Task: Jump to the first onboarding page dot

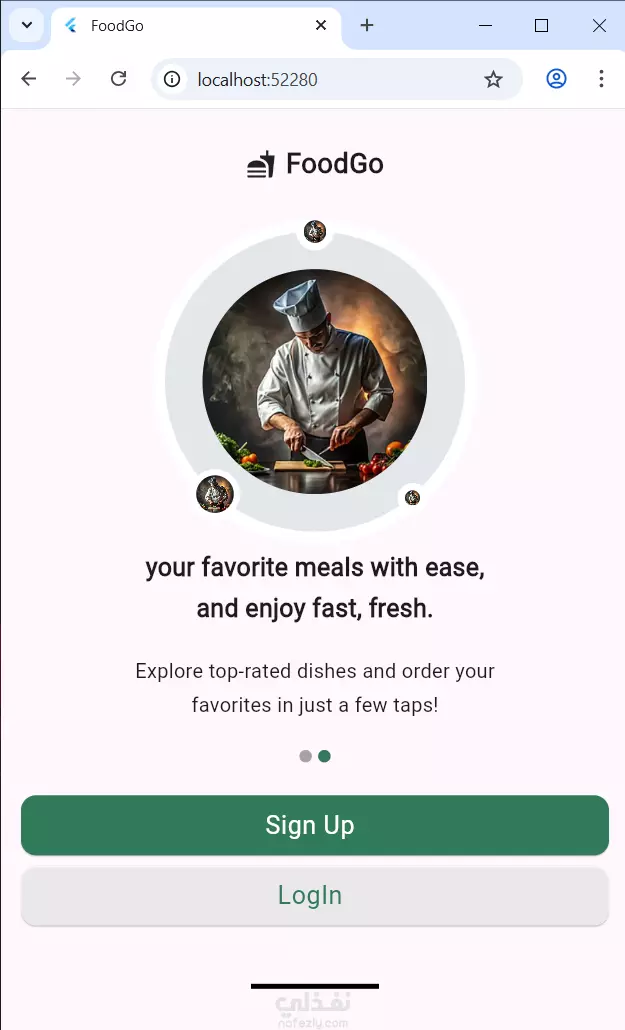Action: (x=305, y=756)
